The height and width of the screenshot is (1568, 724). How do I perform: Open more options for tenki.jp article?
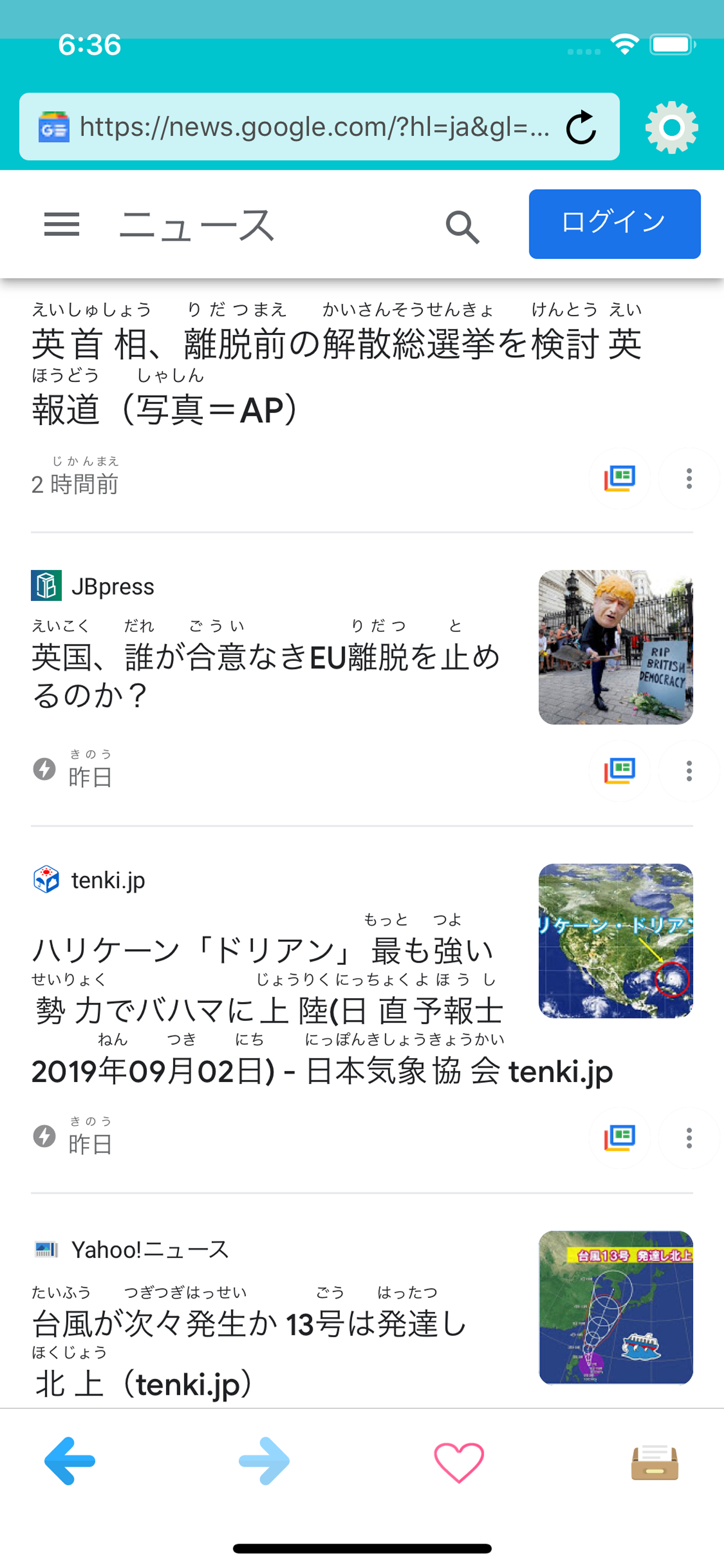coord(688,1137)
